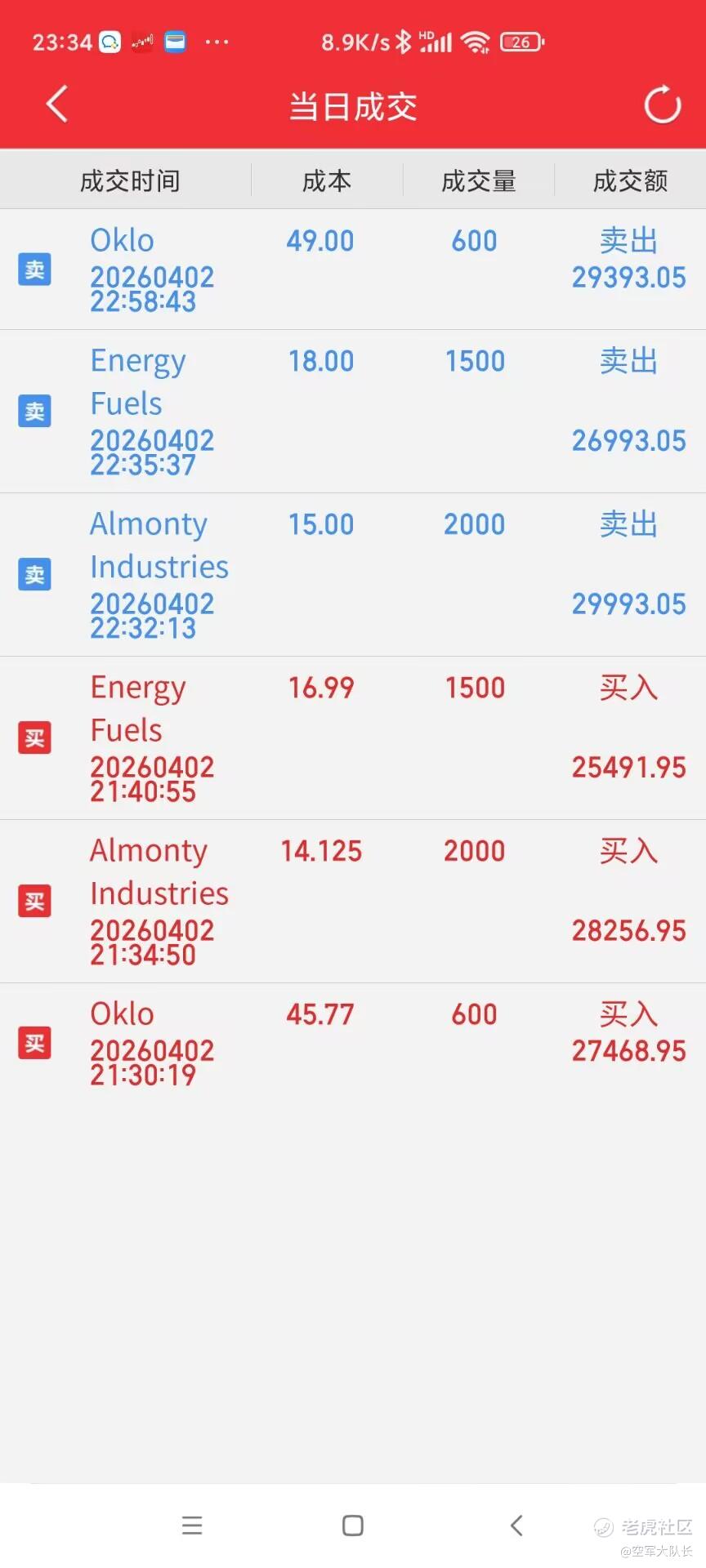Tap the system home button
Screen dimensions: 706x1568
tap(353, 1526)
